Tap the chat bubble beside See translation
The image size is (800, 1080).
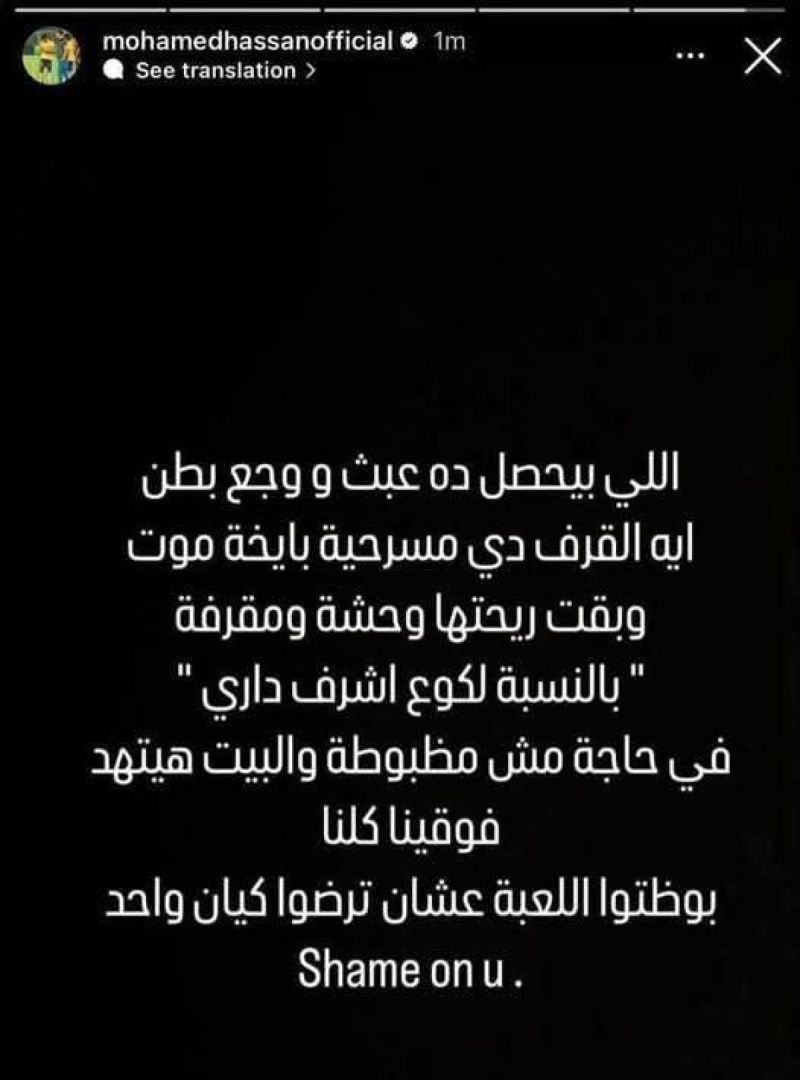(114, 71)
